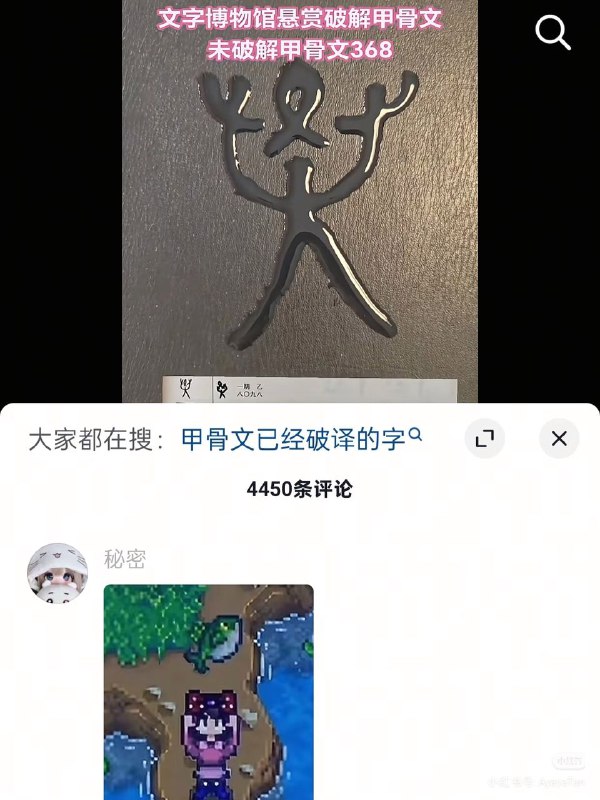Open search with the magnifier icon
600x800 pixels.
(552, 32)
